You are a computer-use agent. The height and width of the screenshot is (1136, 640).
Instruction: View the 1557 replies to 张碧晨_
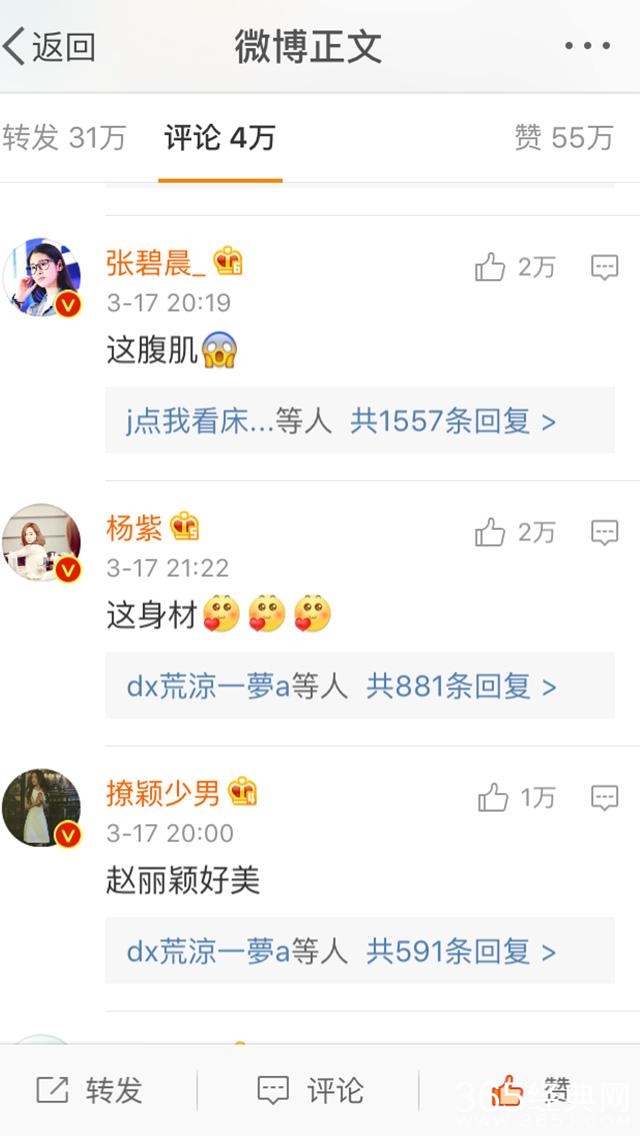452,421
